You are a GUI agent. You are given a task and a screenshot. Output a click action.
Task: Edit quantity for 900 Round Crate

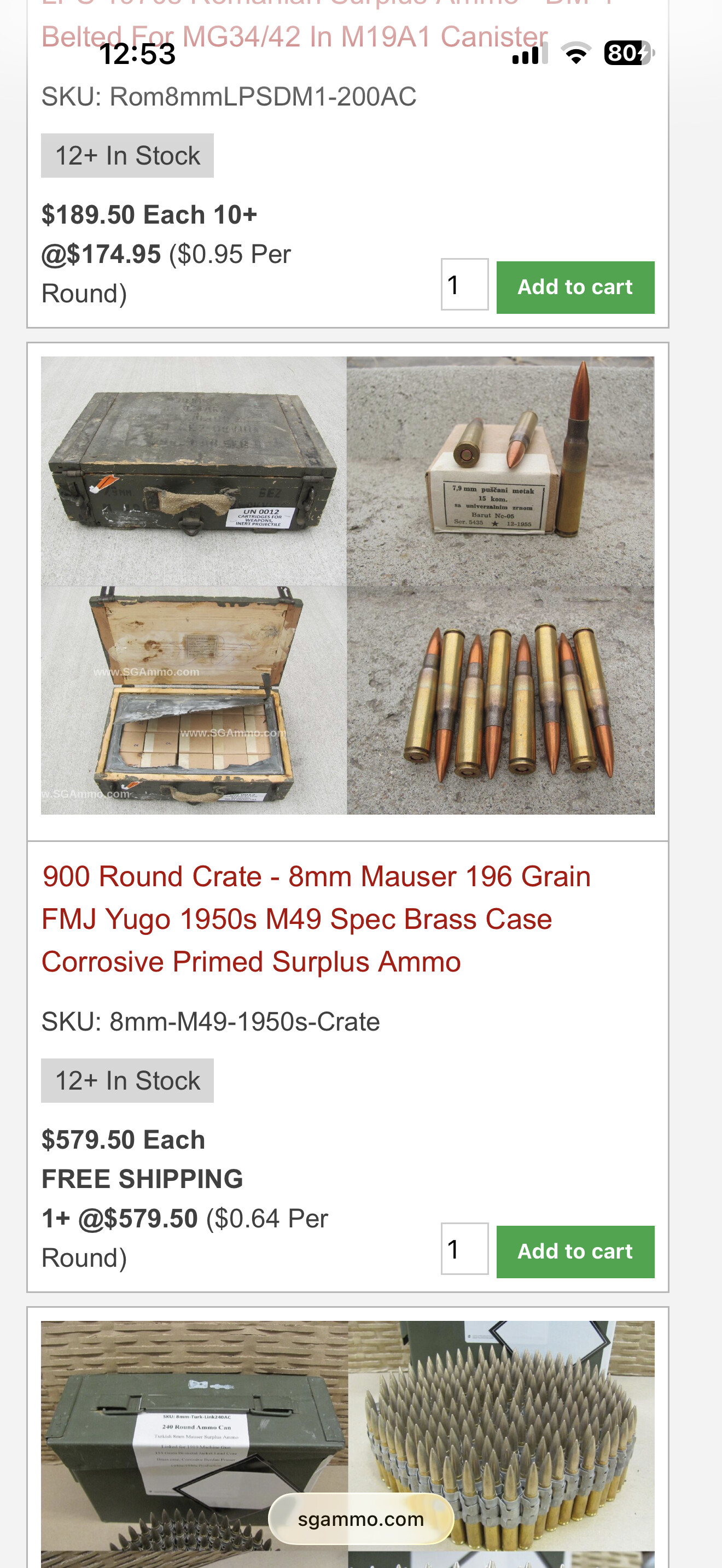(x=464, y=1249)
